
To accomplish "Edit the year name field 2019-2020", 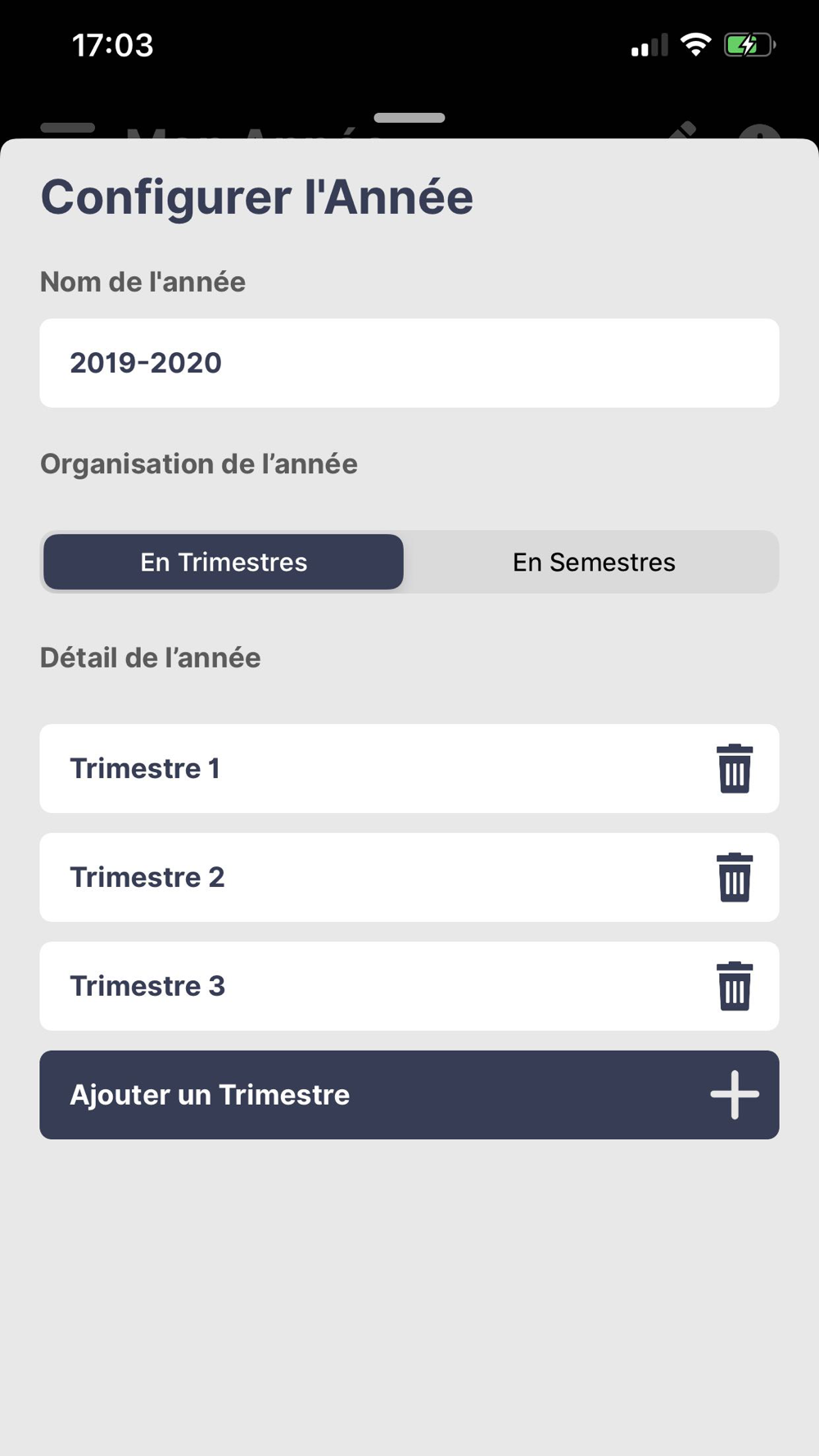I will pos(409,363).
